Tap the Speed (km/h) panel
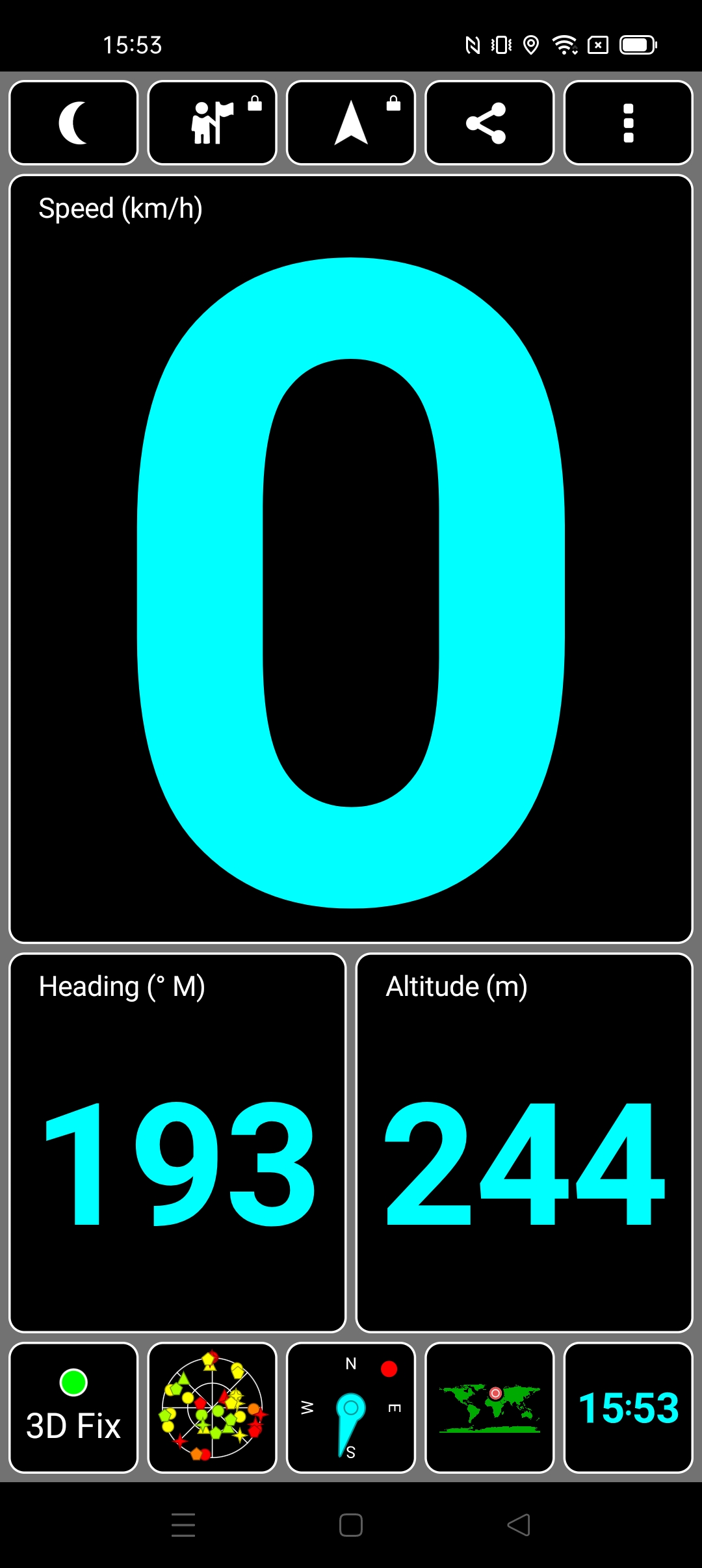 351,559
